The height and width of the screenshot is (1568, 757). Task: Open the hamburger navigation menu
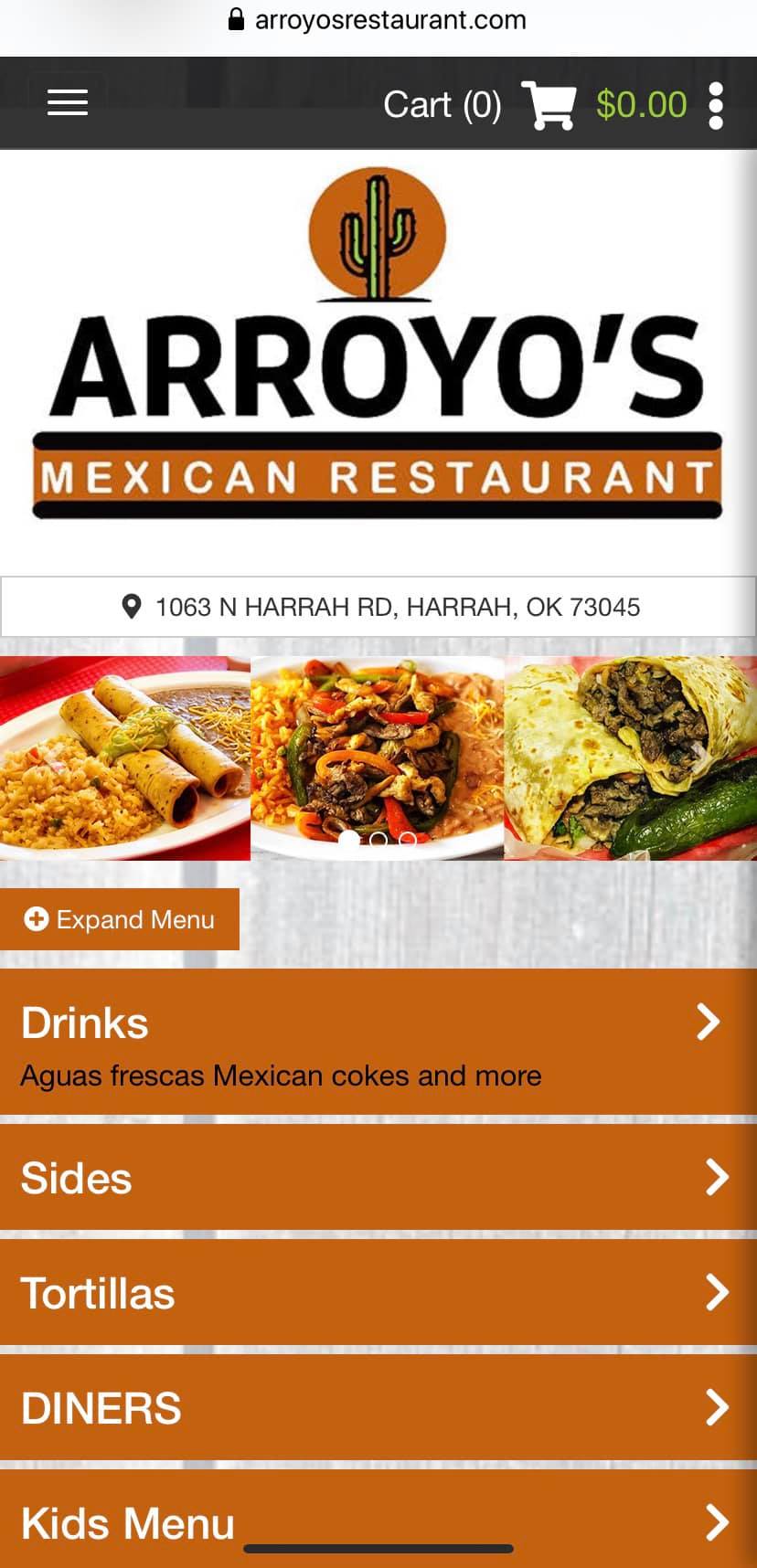point(68,102)
